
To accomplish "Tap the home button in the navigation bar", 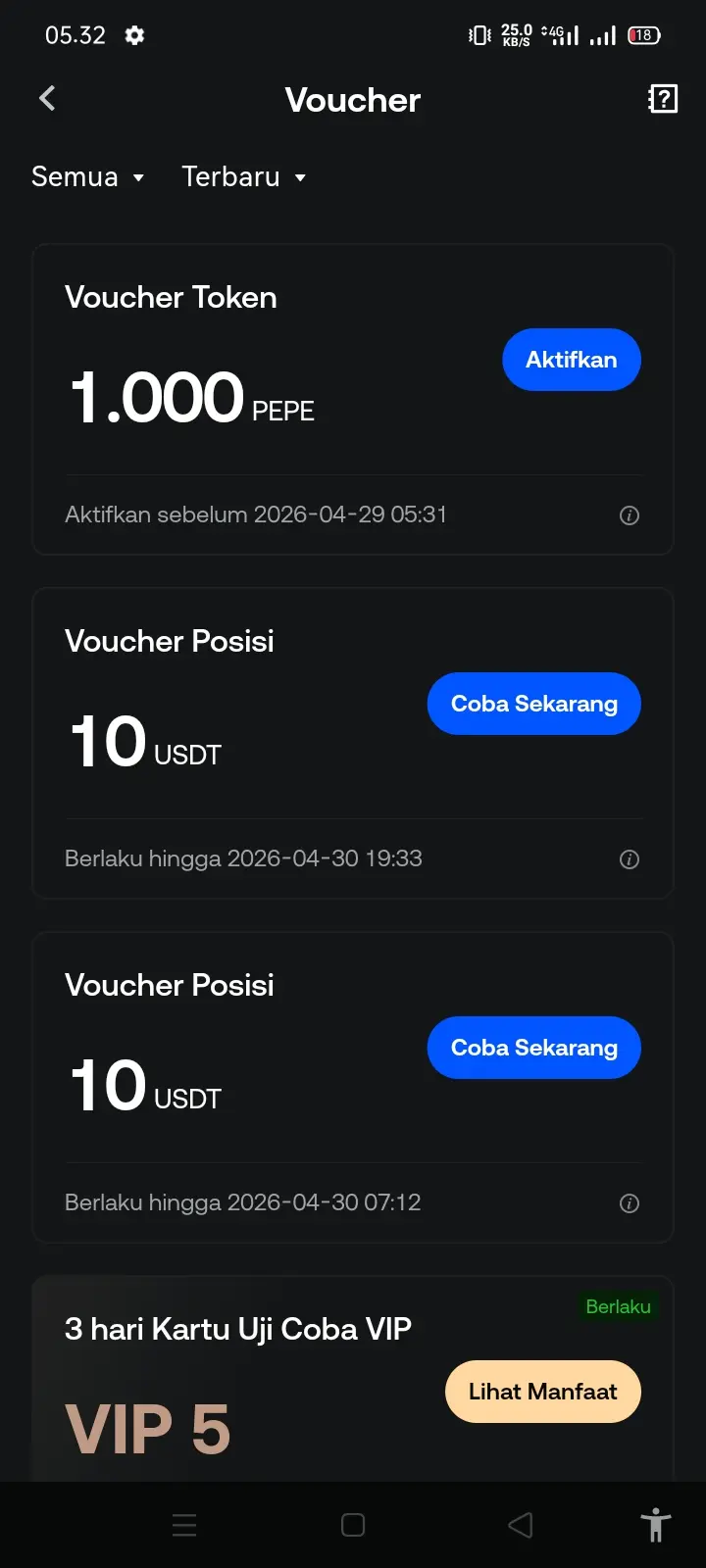I will 352,1525.
